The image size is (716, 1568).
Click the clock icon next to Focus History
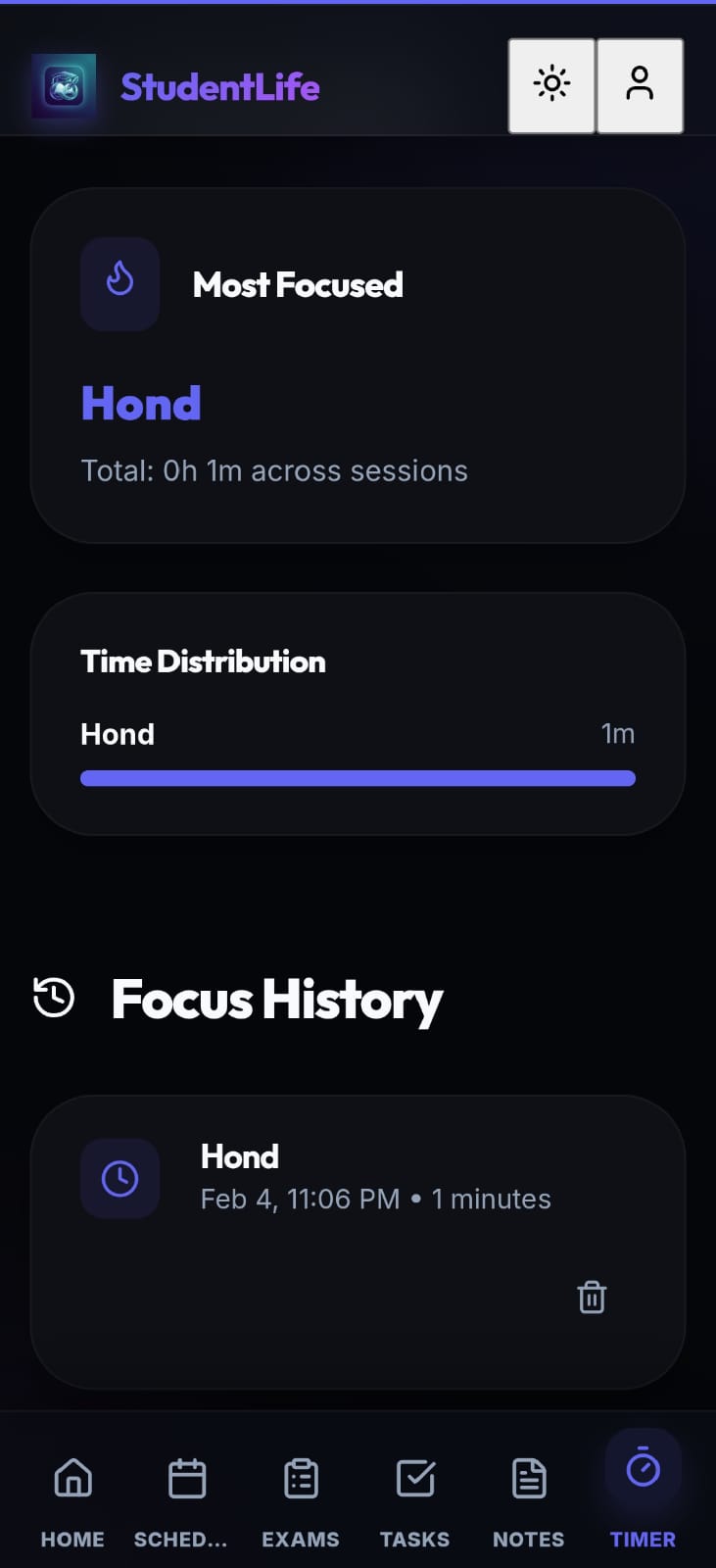tap(53, 998)
